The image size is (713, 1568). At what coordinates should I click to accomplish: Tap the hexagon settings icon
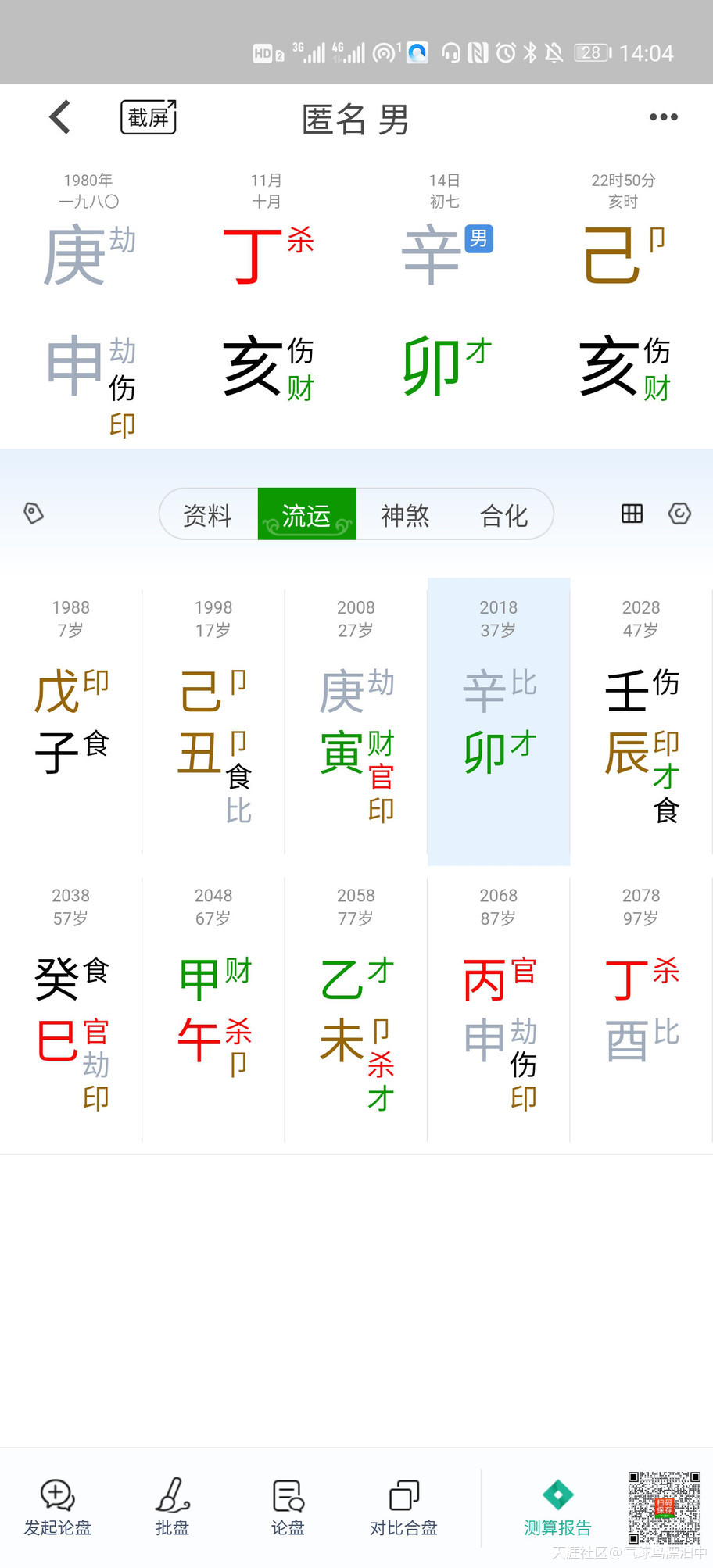click(679, 514)
